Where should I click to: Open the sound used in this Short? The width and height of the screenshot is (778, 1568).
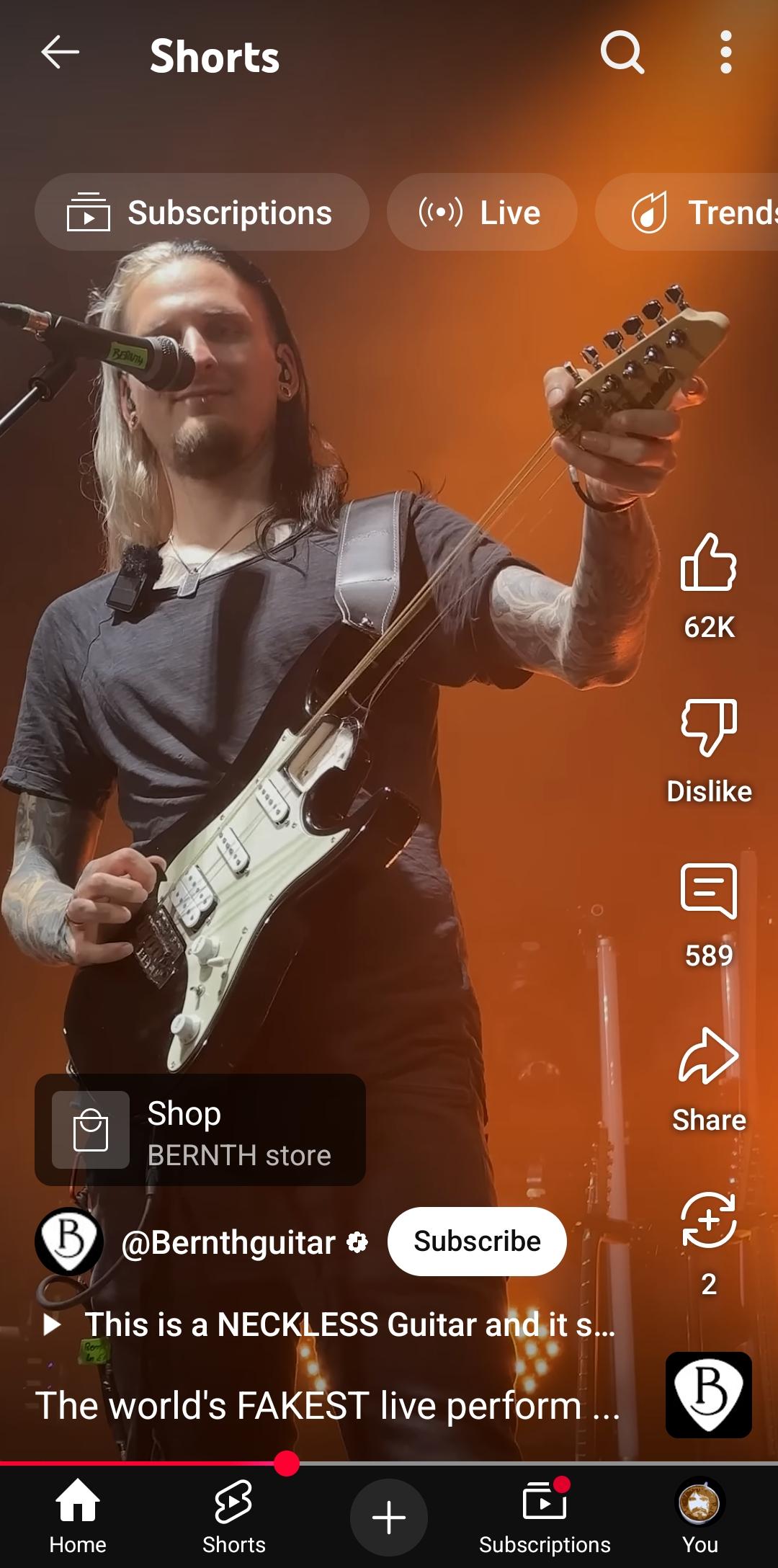tap(708, 1395)
